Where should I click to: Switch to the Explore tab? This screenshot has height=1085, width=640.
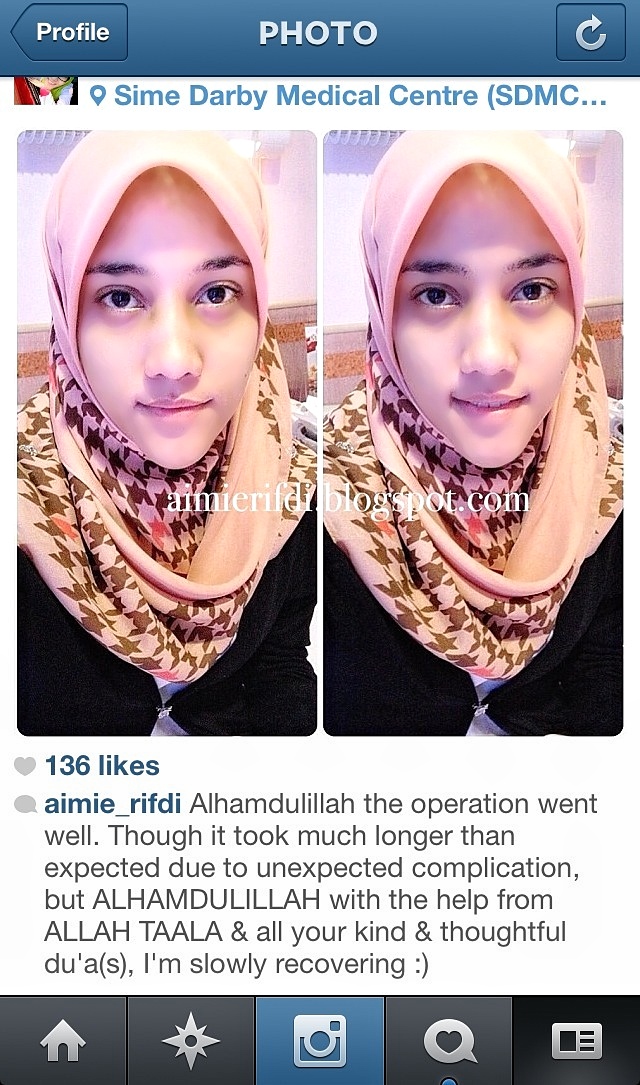point(191,1041)
